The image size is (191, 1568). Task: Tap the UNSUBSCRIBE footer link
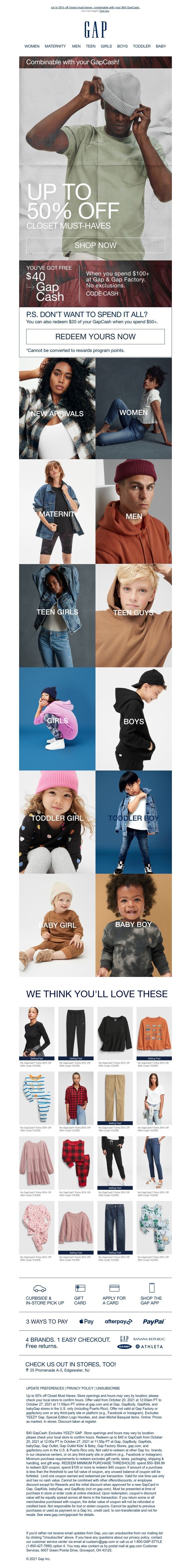point(108,1388)
